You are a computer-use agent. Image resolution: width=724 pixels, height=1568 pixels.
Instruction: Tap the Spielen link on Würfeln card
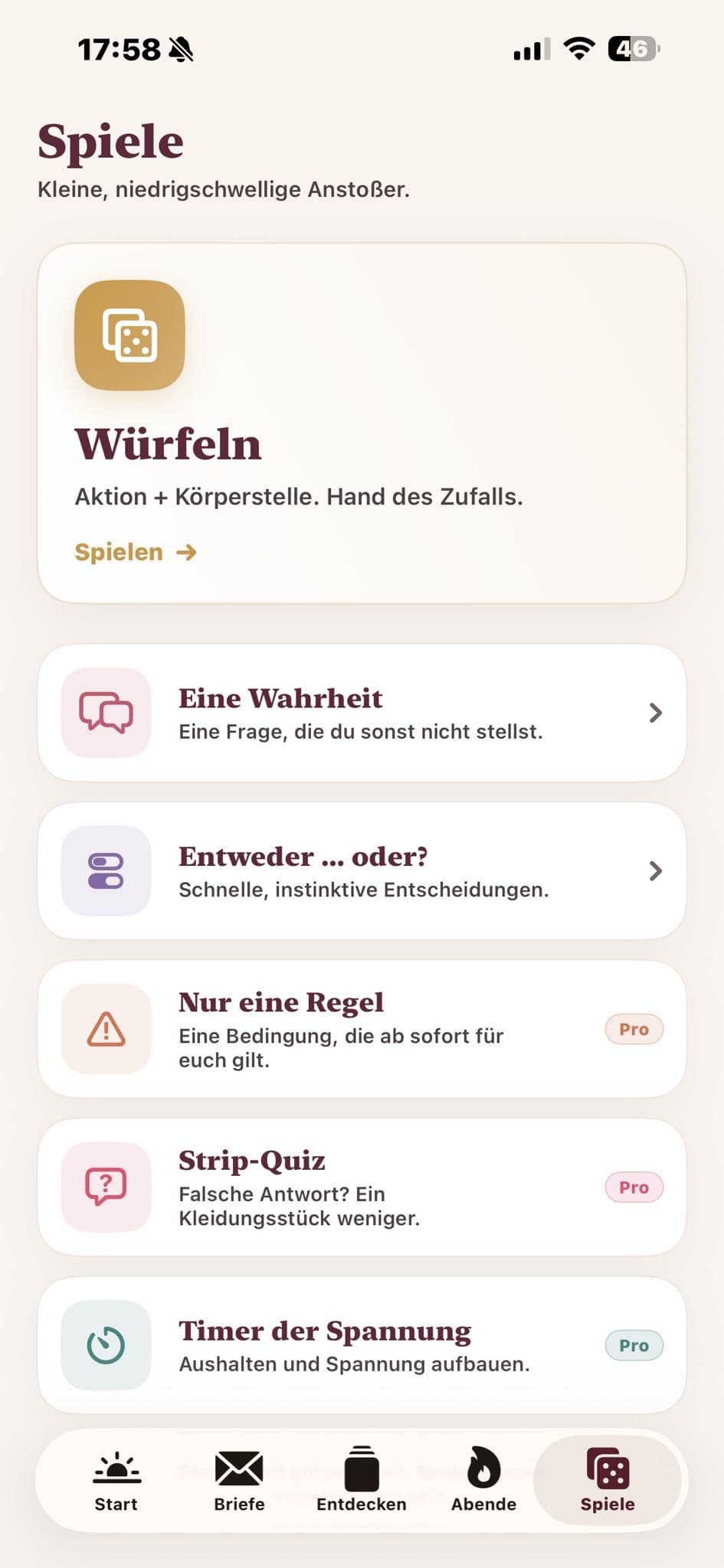pyautogui.click(x=136, y=552)
